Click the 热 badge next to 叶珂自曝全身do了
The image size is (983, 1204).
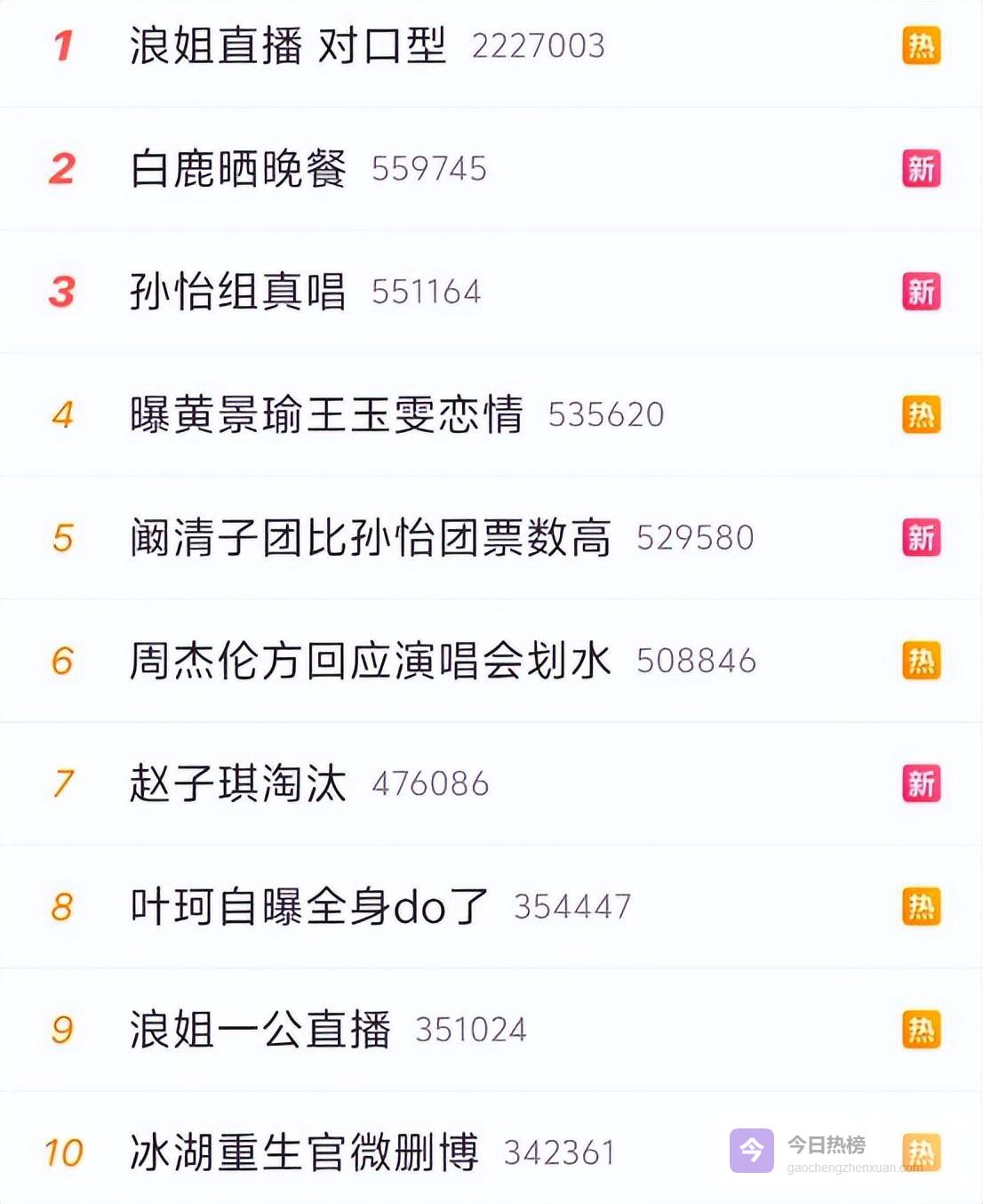coord(922,906)
